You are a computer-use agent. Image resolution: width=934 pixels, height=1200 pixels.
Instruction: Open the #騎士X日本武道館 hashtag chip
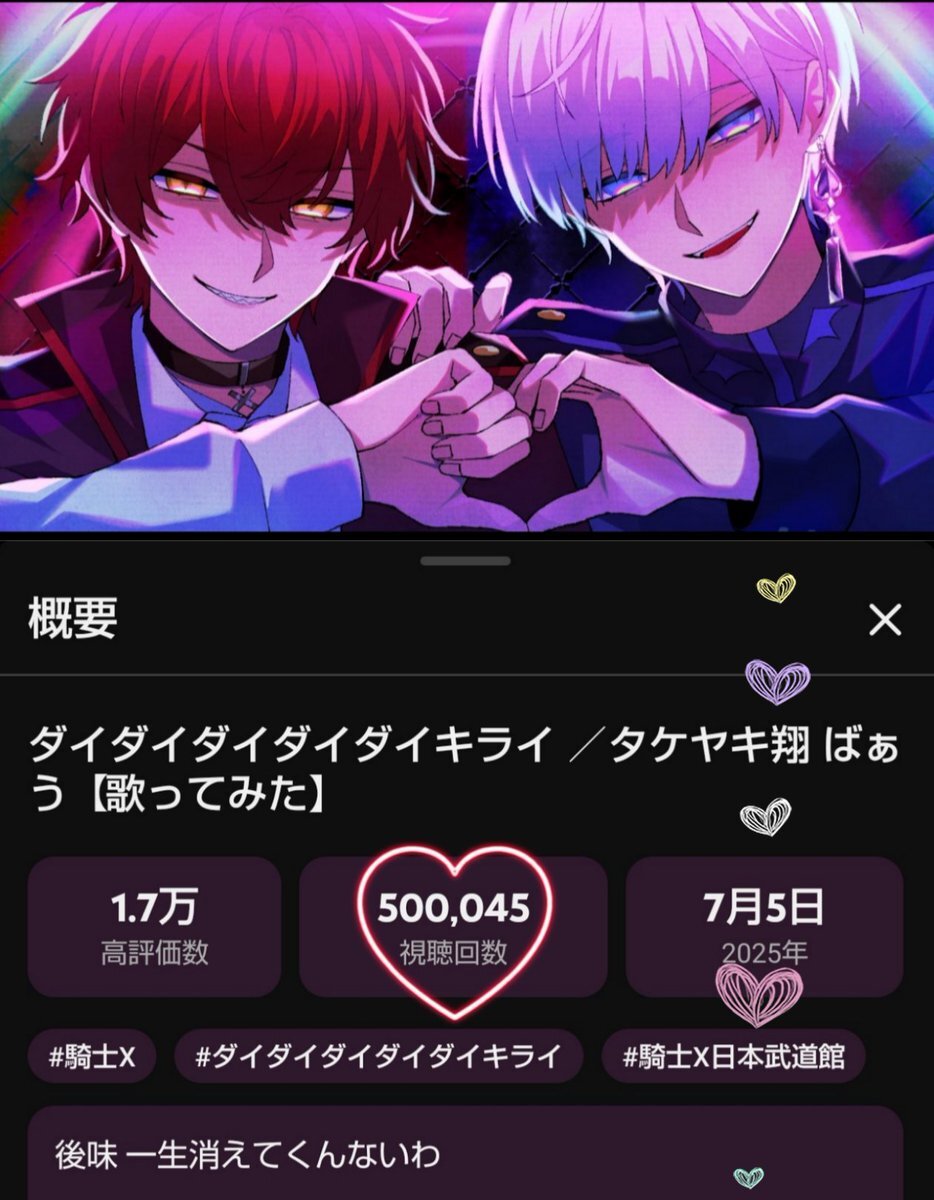[x=733, y=1057]
